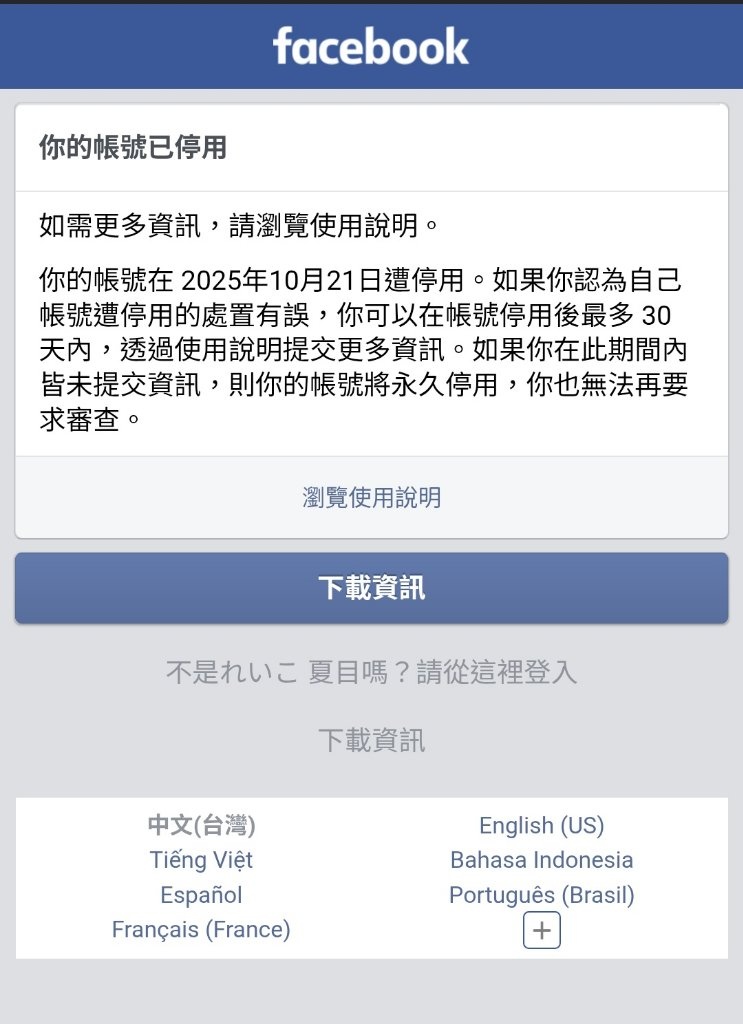Select Français (France) language

click(201, 930)
